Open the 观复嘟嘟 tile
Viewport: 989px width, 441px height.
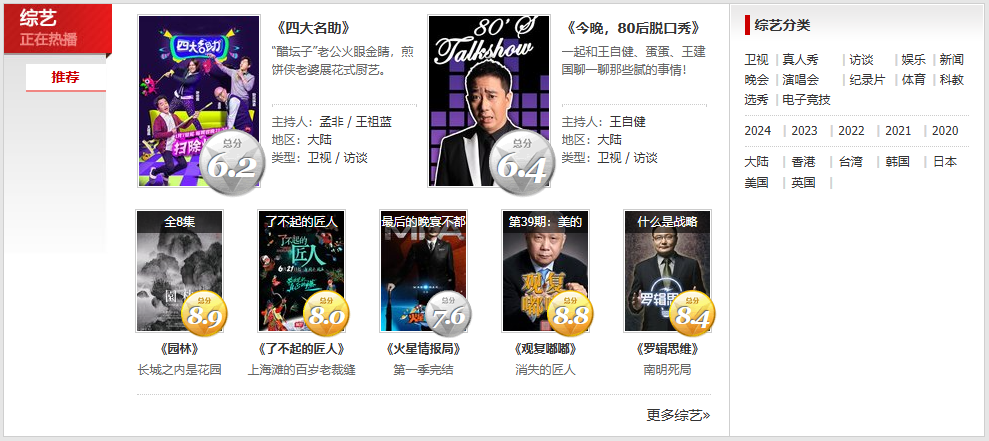545,270
